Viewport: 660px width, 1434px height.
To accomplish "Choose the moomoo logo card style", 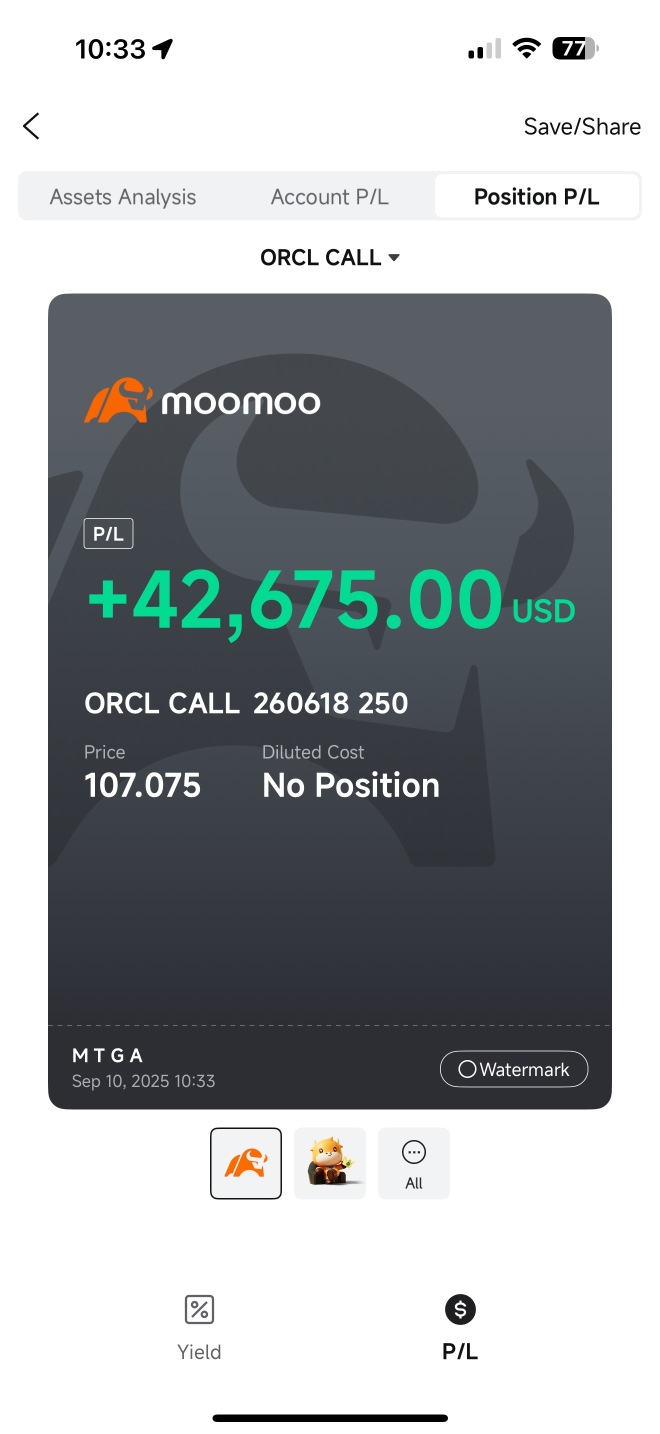I will 246,1163.
